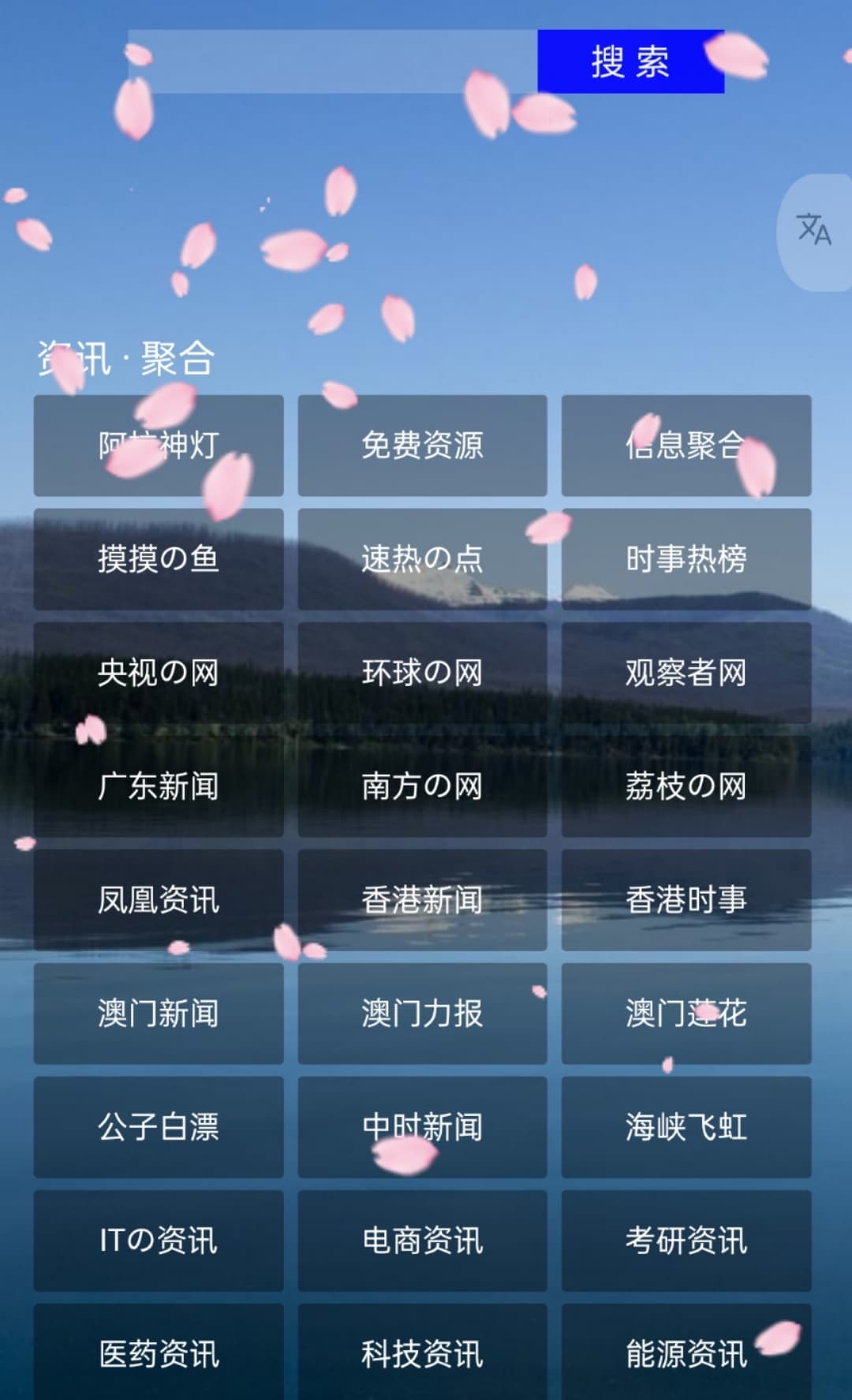Open 考研资讯
The width and height of the screenshot is (852, 1400).
click(686, 1241)
